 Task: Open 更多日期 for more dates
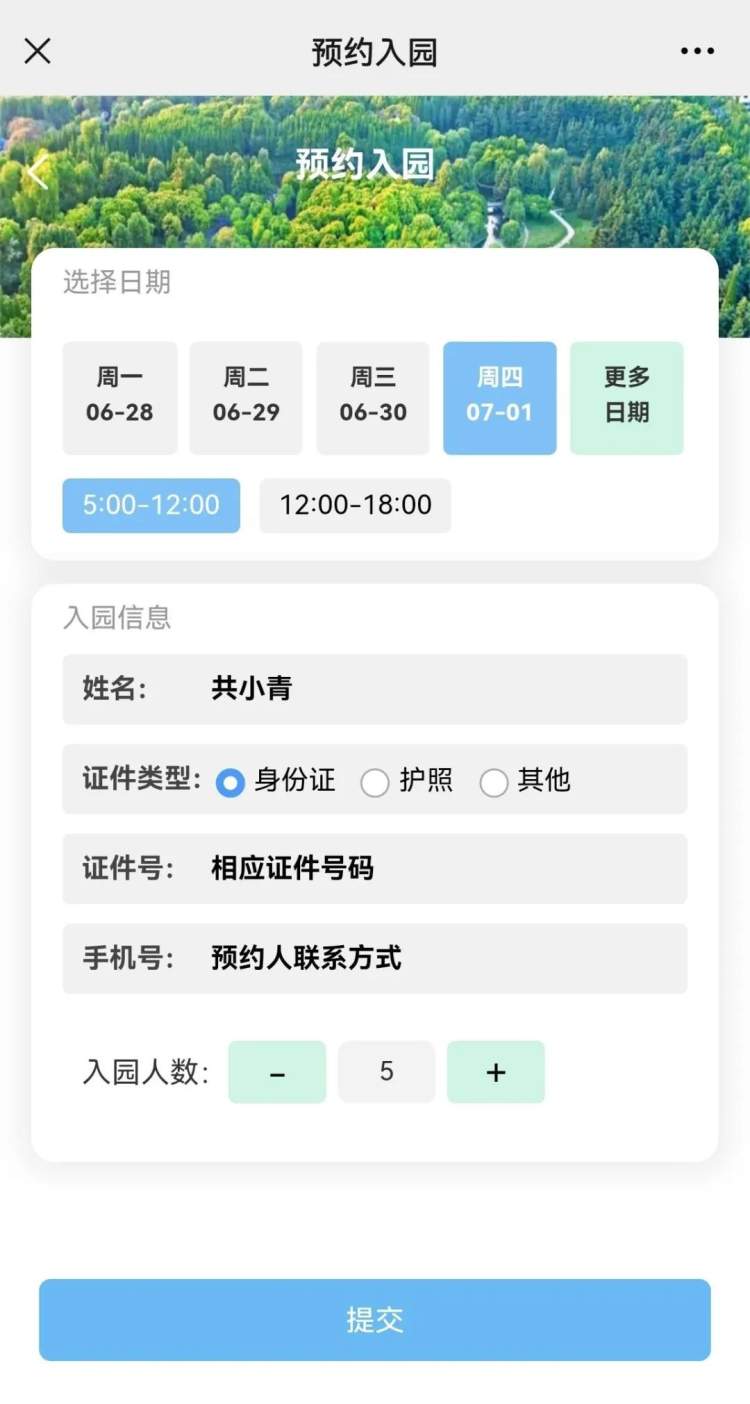point(627,398)
